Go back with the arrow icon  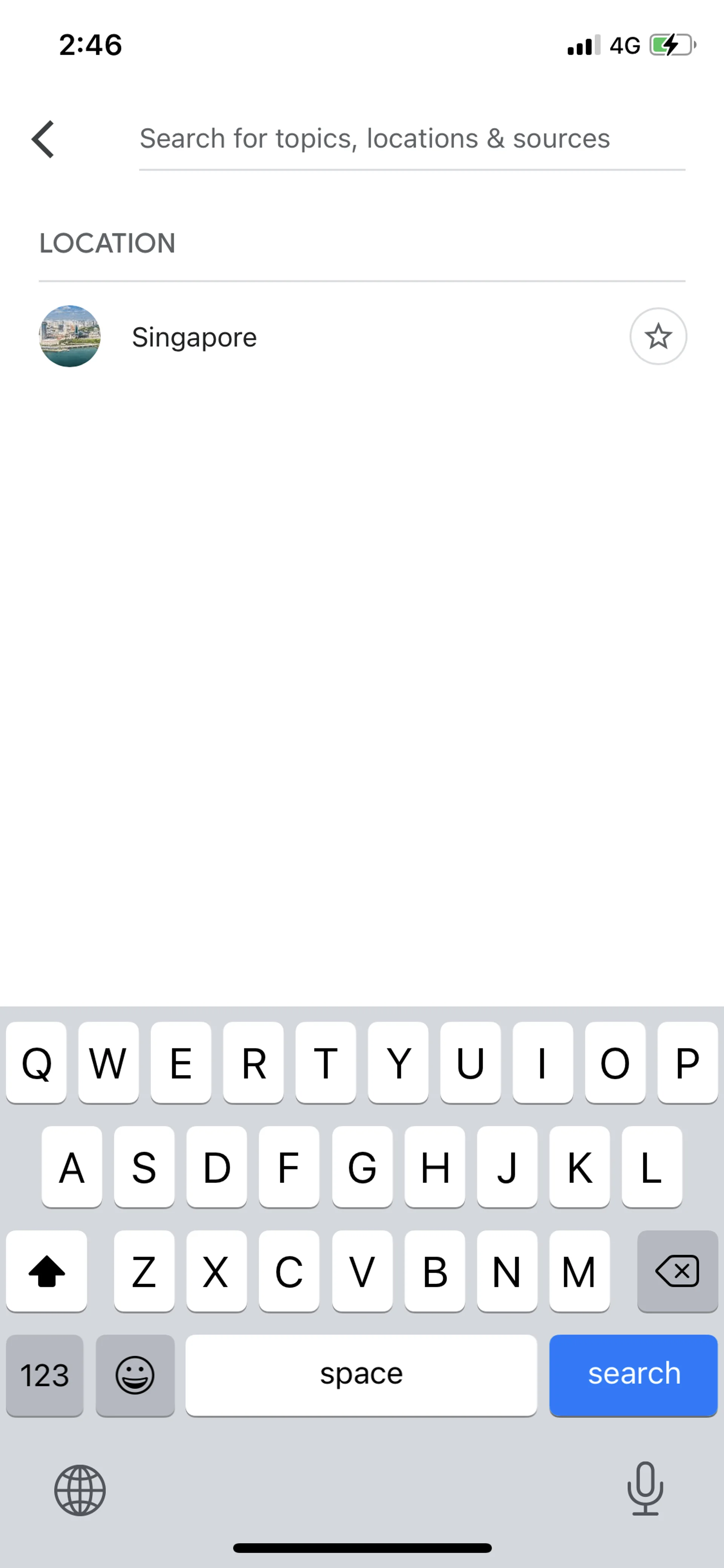coord(43,139)
